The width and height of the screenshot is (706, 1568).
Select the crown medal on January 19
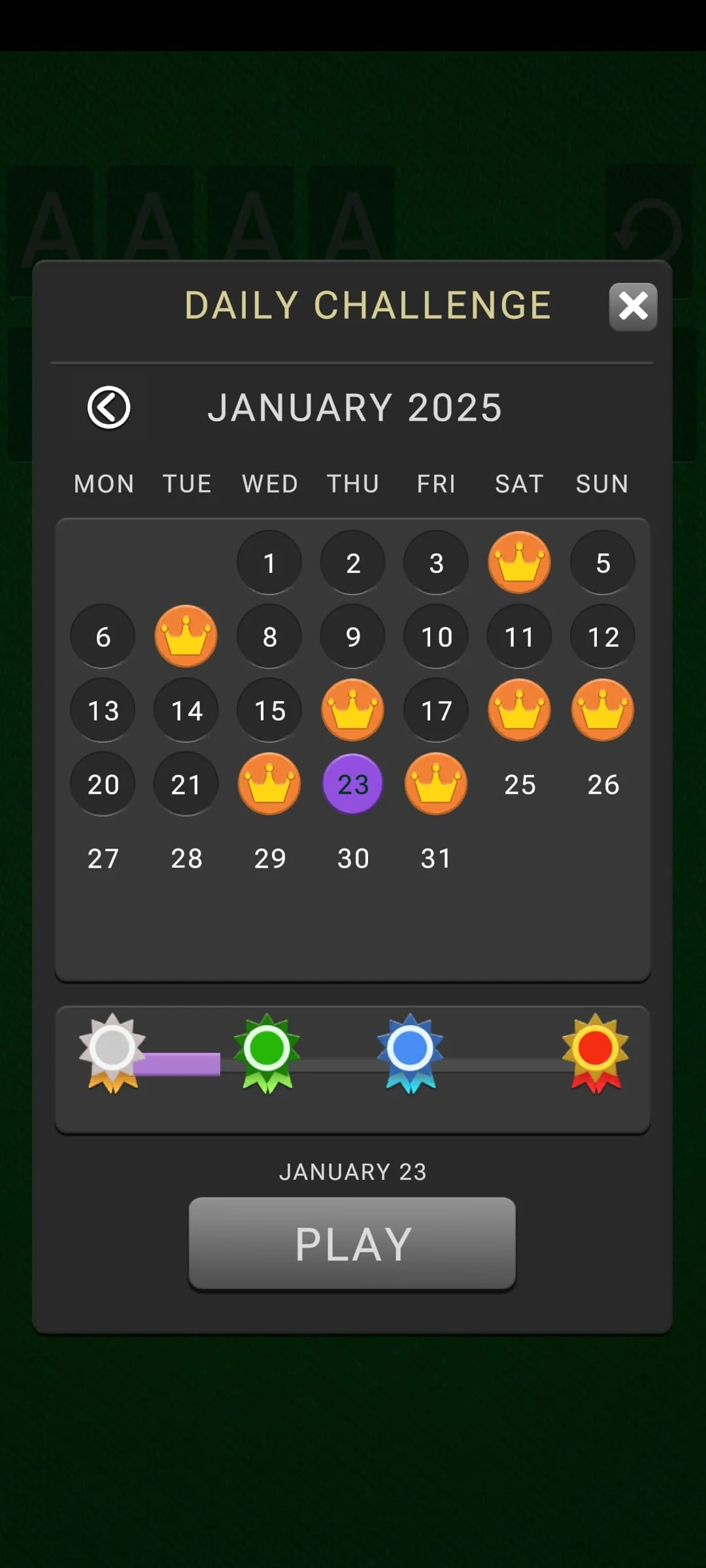coord(602,710)
